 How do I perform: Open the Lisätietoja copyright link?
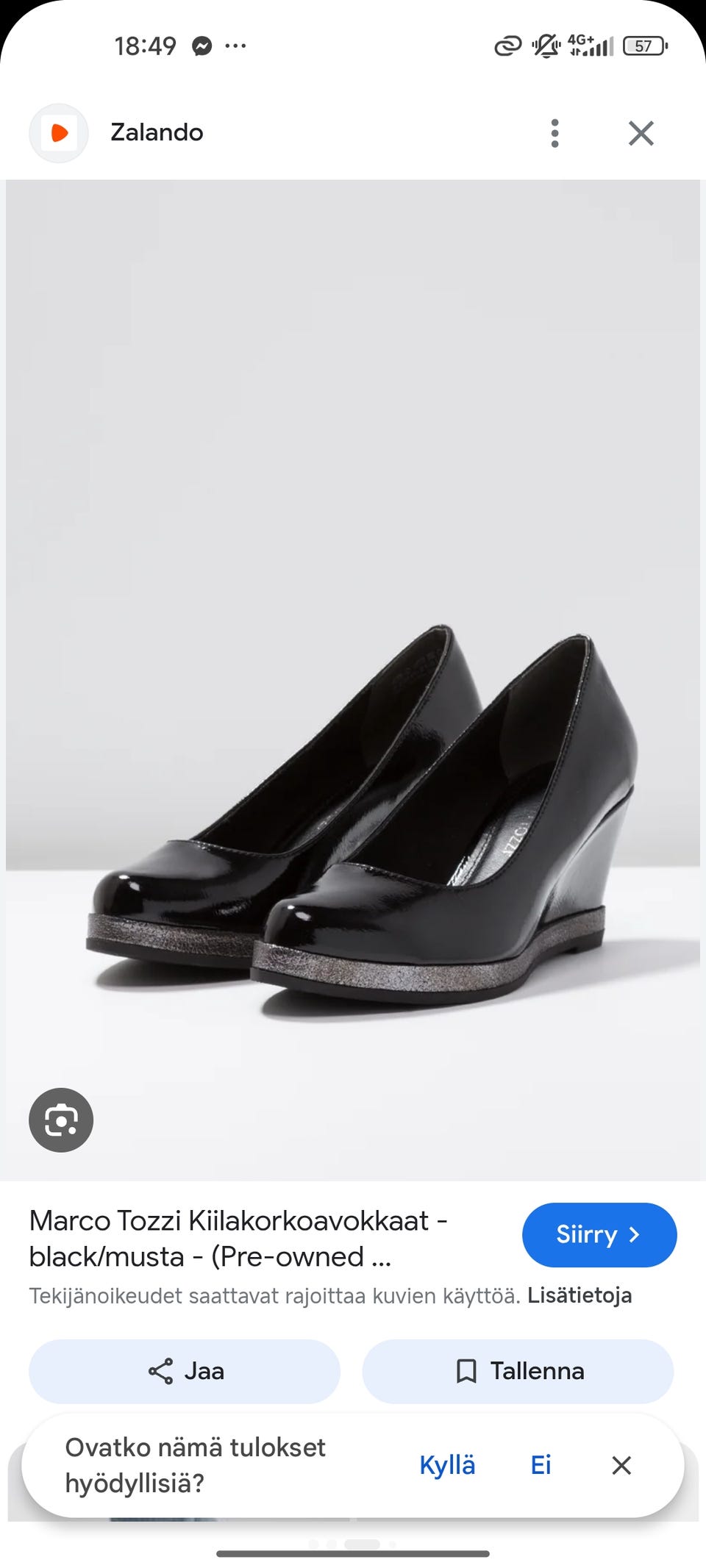[579, 1295]
